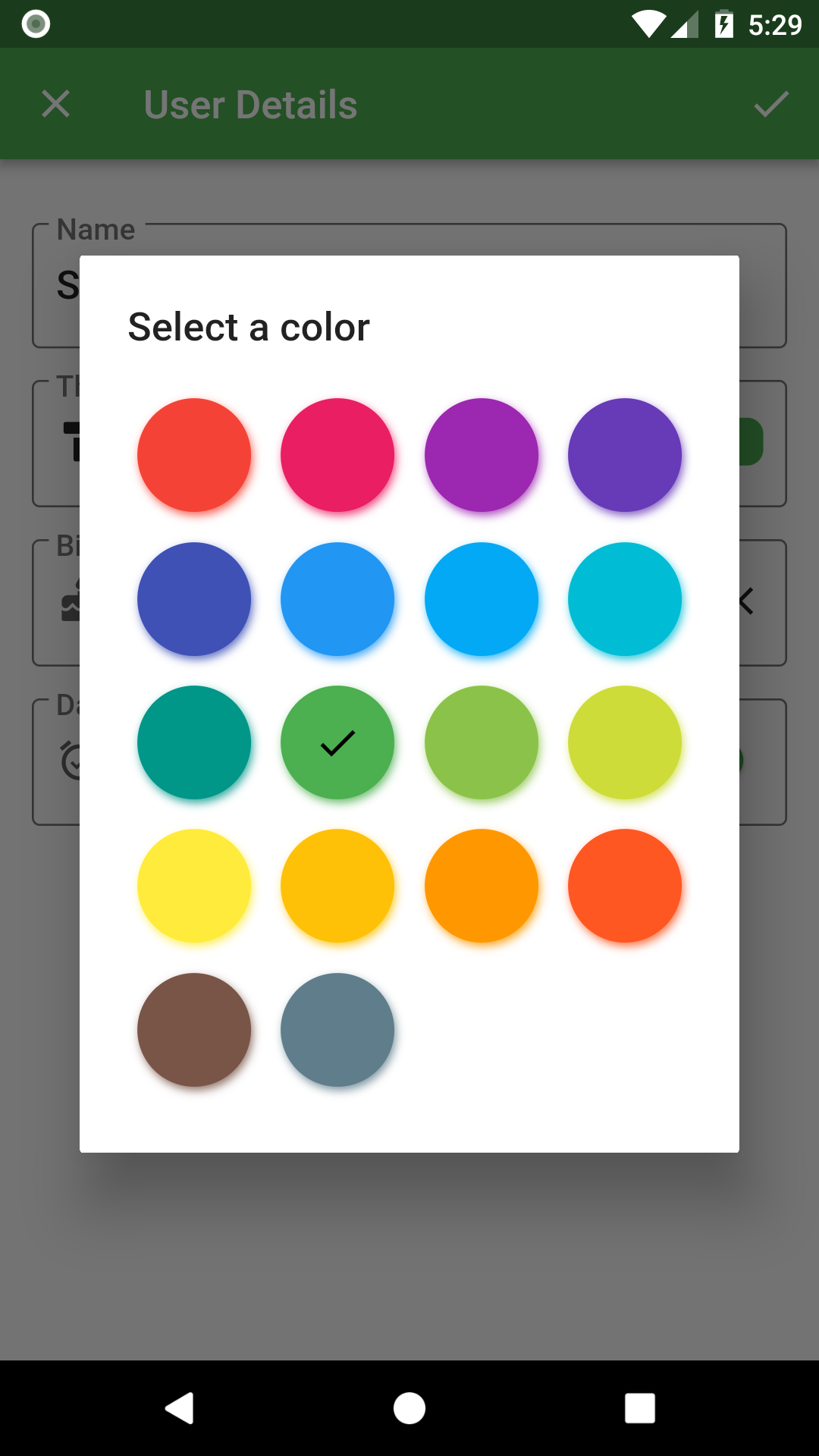
Task: Pick the lime color swatch
Action: [625, 742]
